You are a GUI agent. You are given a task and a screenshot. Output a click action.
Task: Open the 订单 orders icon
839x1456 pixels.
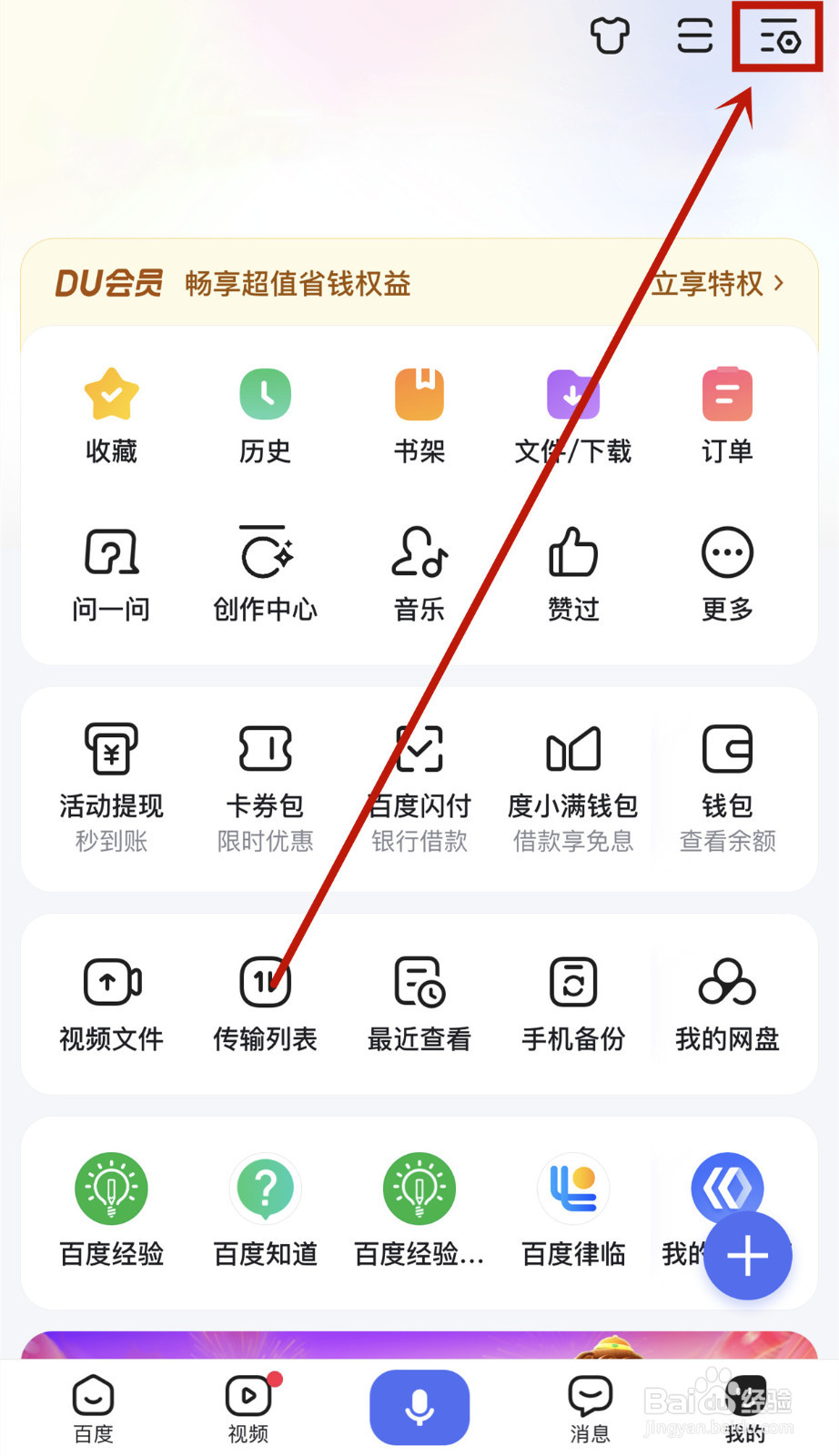726,414
